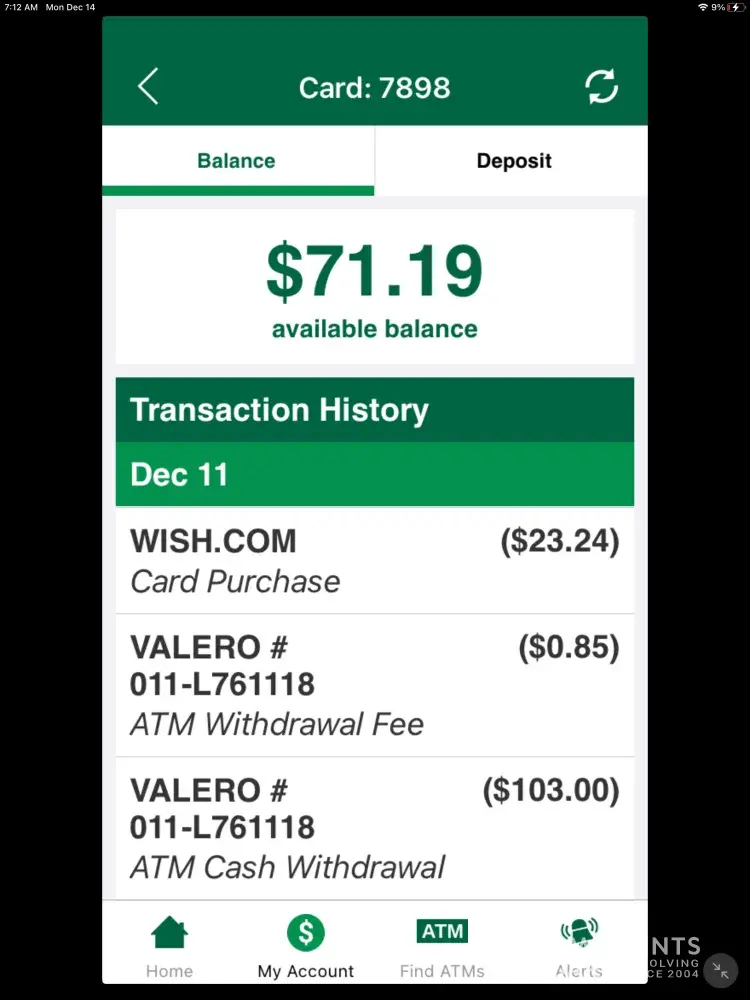The image size is (750, 1000).
Task: Open the WISH.COM card purchase transaction
Action: pos(374,560)
